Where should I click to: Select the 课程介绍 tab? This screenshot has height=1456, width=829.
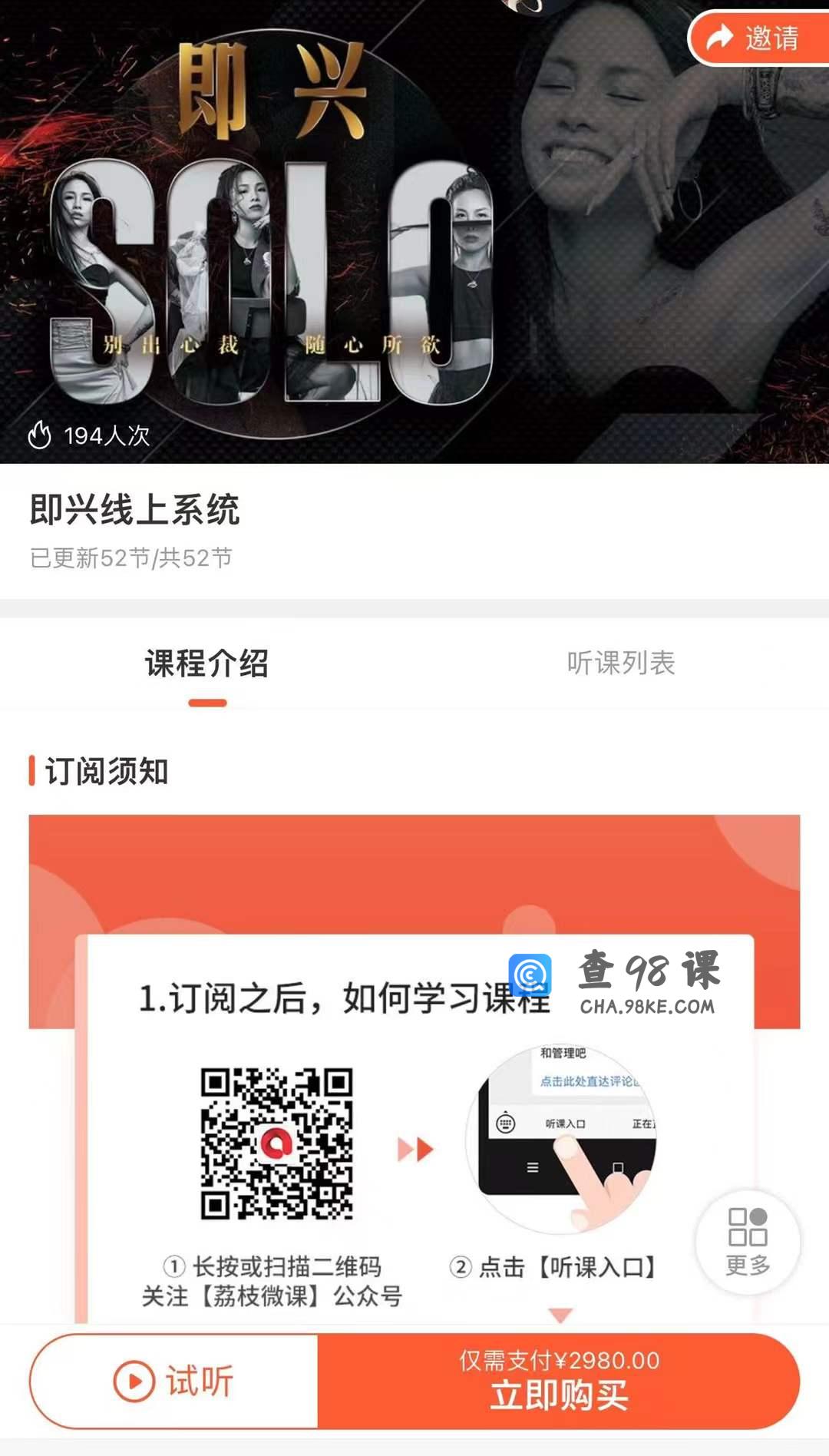pyautogui.click(x=207, y=663)
